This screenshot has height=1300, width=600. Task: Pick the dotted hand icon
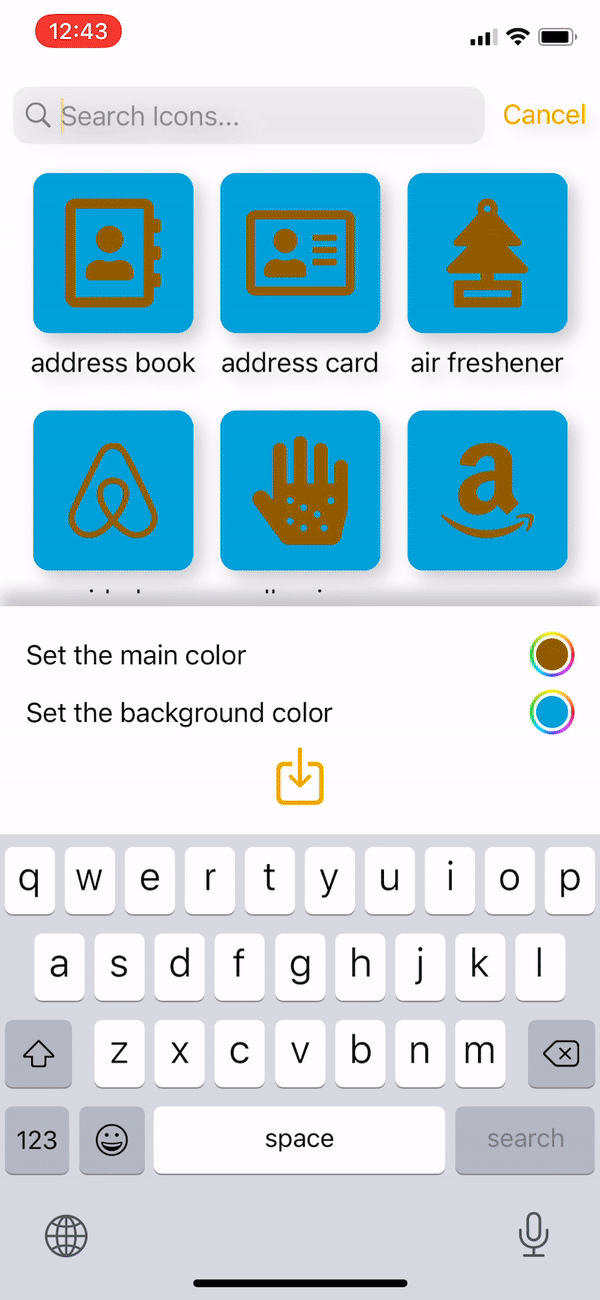pyautogui.click(x=300, y=490)
